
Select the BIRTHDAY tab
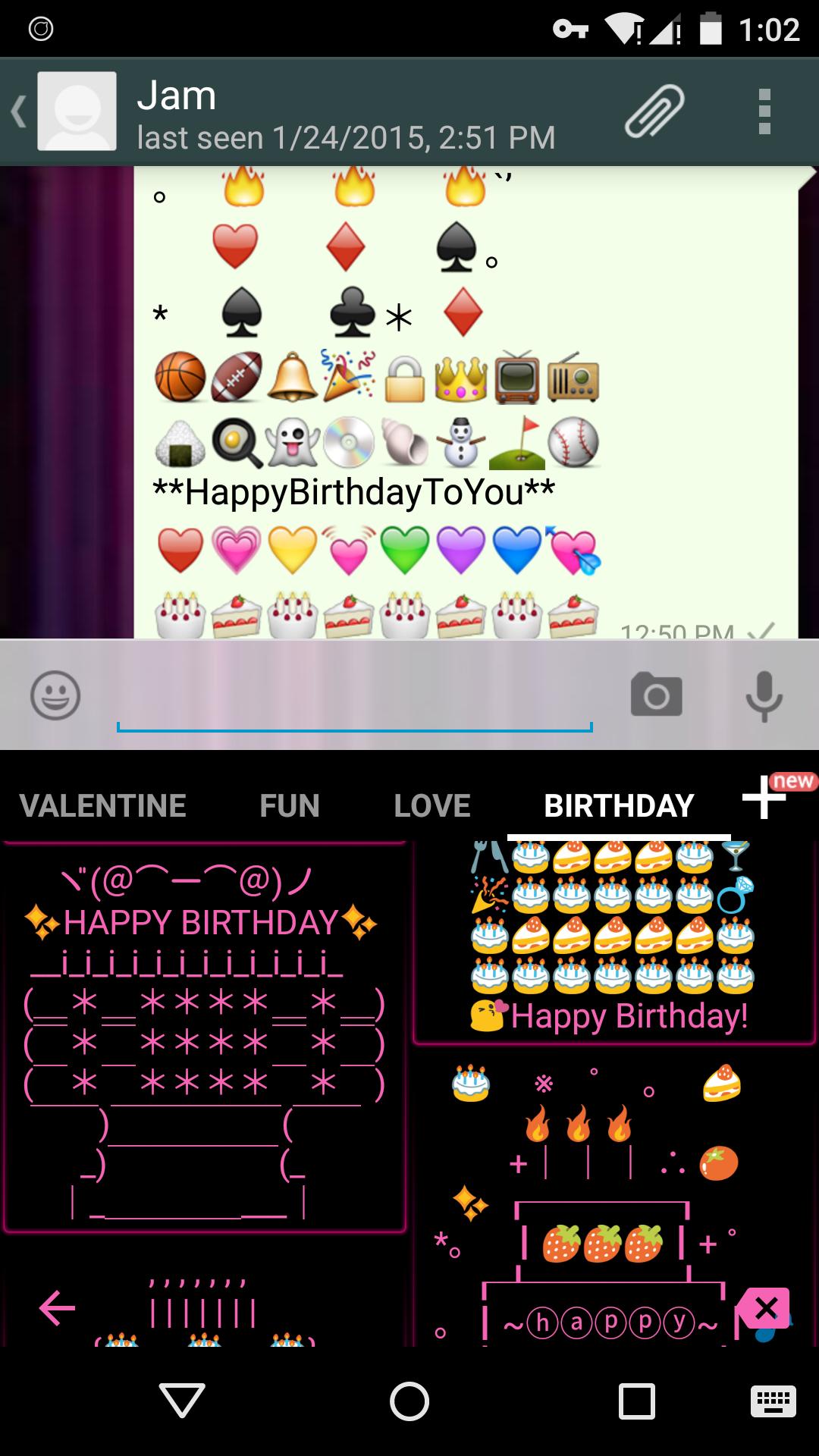(619, 805)
